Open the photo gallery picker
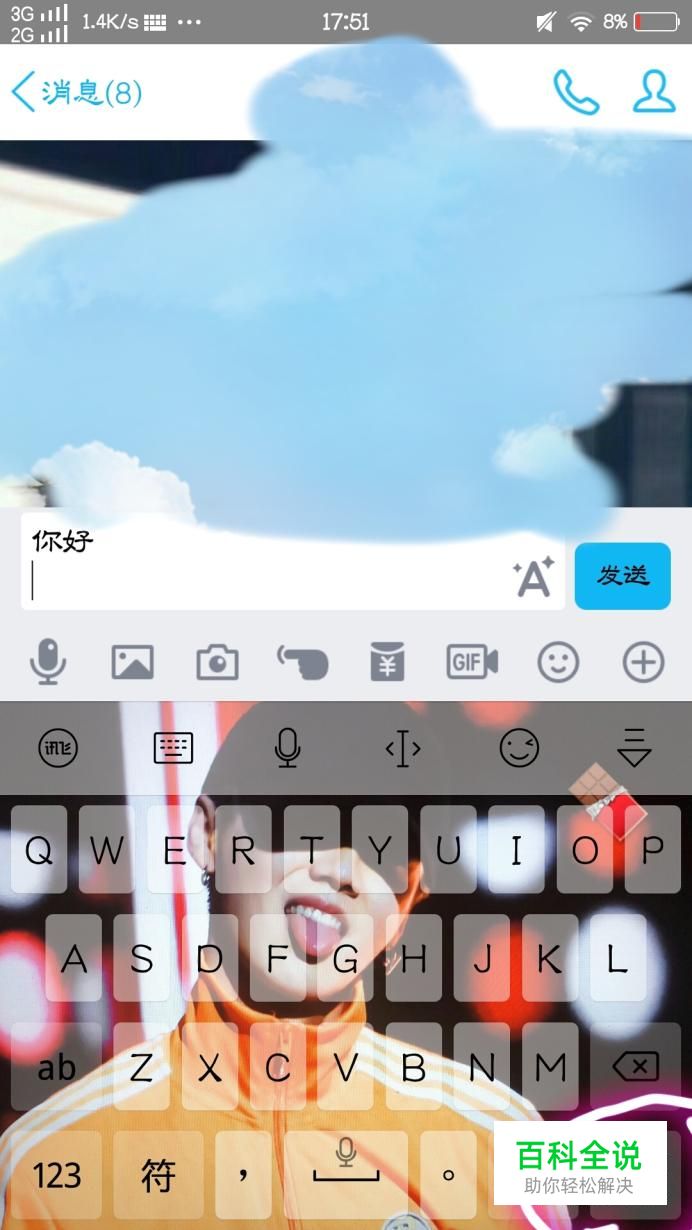The height and width of the screenshot is (1230, 692). 132,662
